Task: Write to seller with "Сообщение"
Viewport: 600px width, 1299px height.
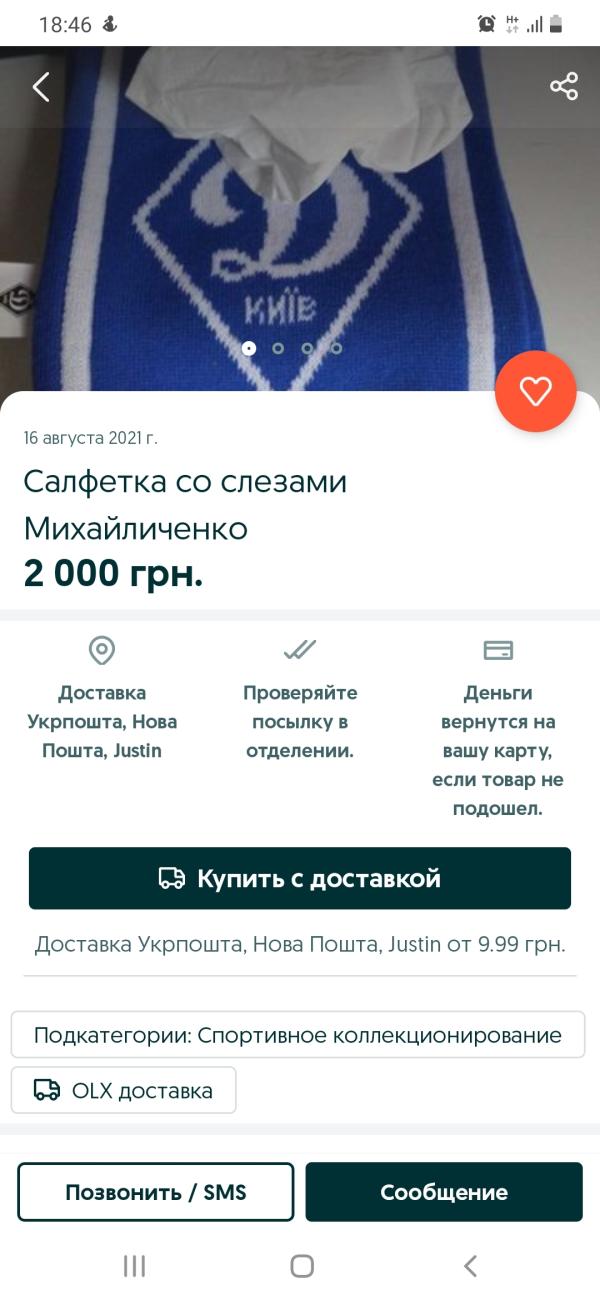Action: tap(444, 1192)
